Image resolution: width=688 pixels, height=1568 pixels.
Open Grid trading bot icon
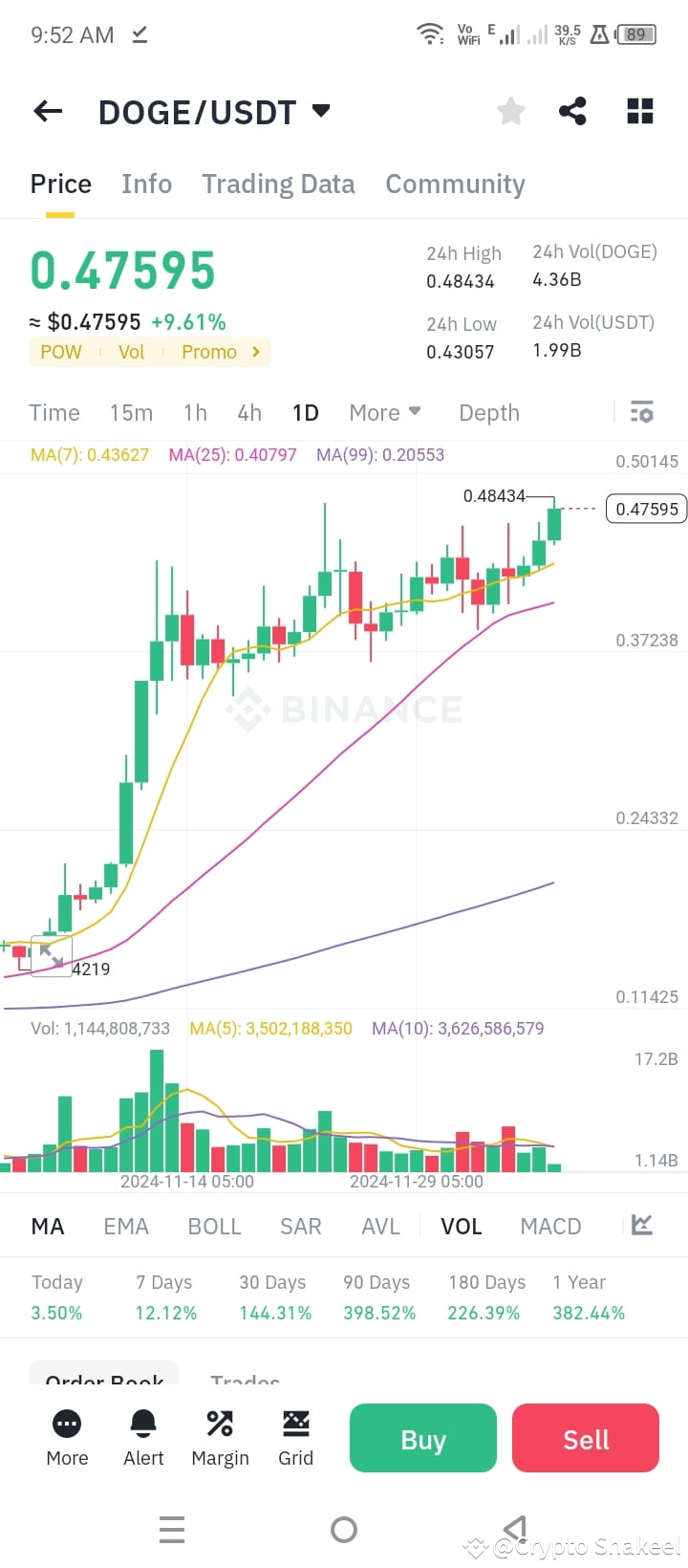click(295, 1436)
